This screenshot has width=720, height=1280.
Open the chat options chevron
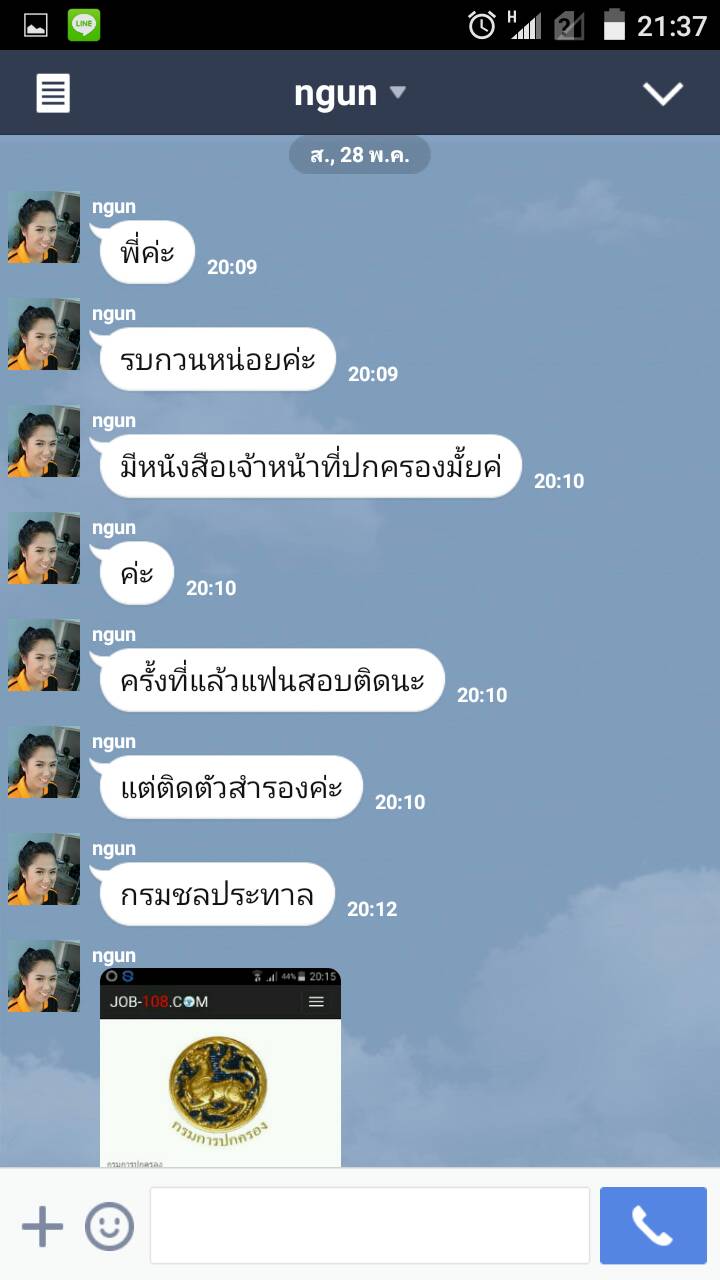point(662,93)
